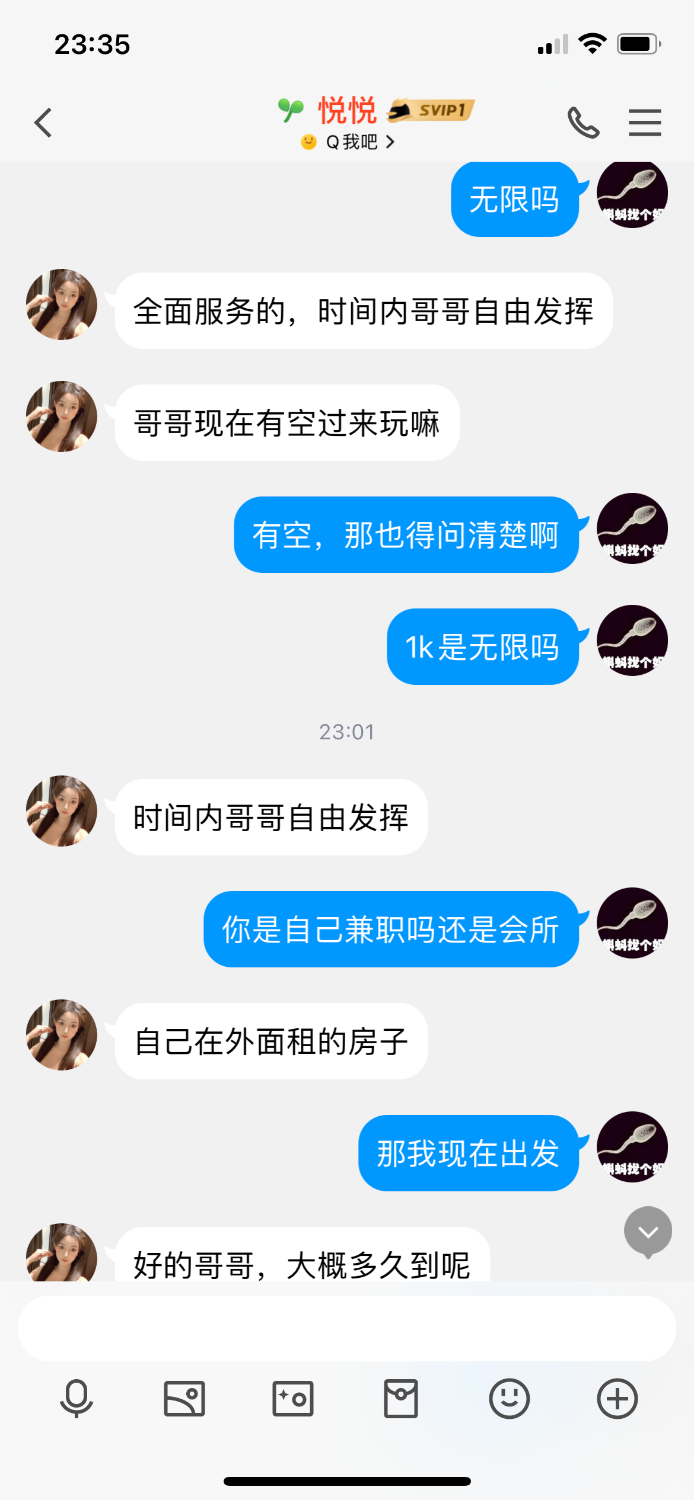This screenshot has height=1500, width=694.
Task: Open the Q我吧 status link
Action: click(348, 143)
